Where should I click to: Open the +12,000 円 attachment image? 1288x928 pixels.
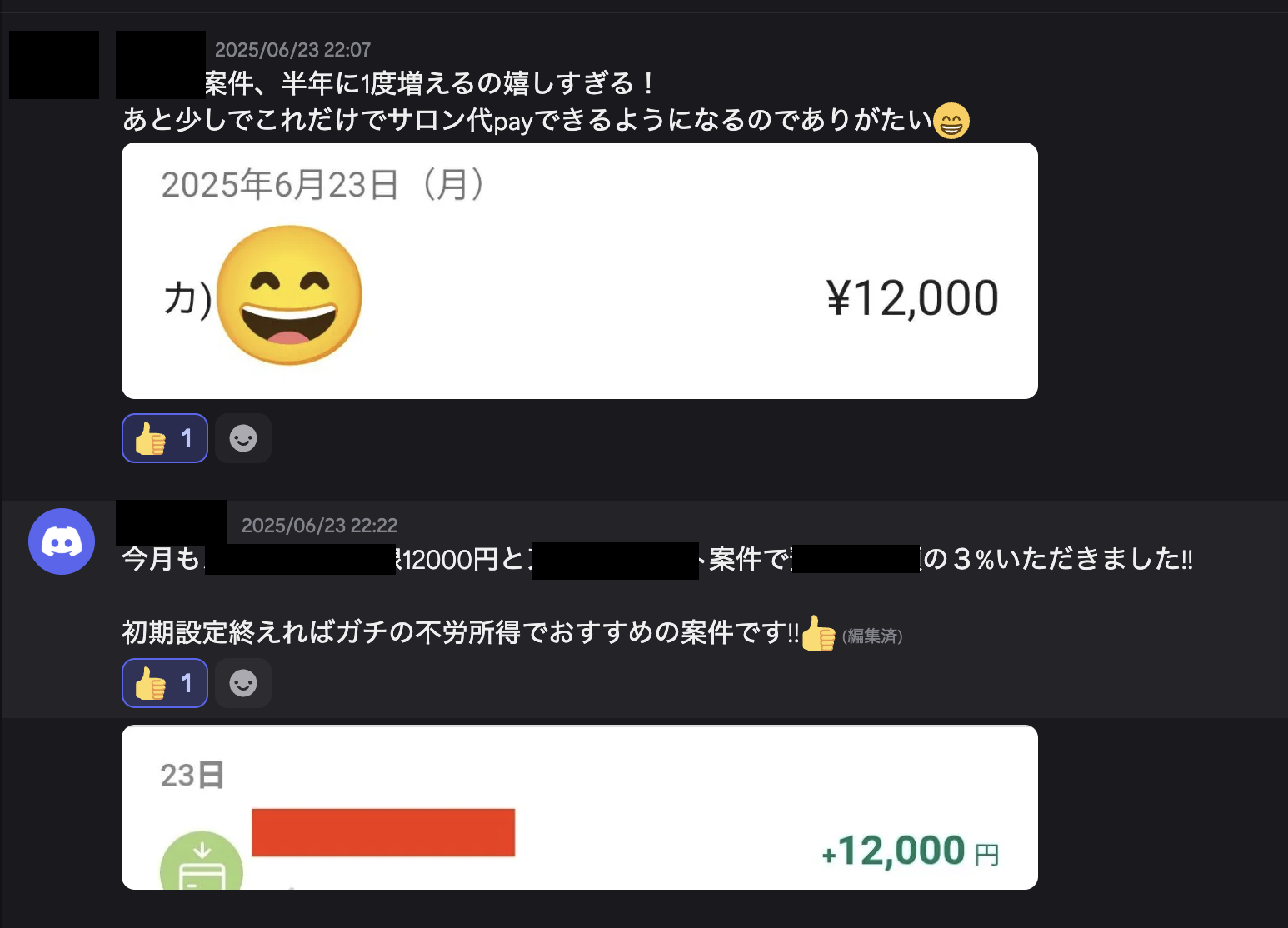tap(580, 807)
